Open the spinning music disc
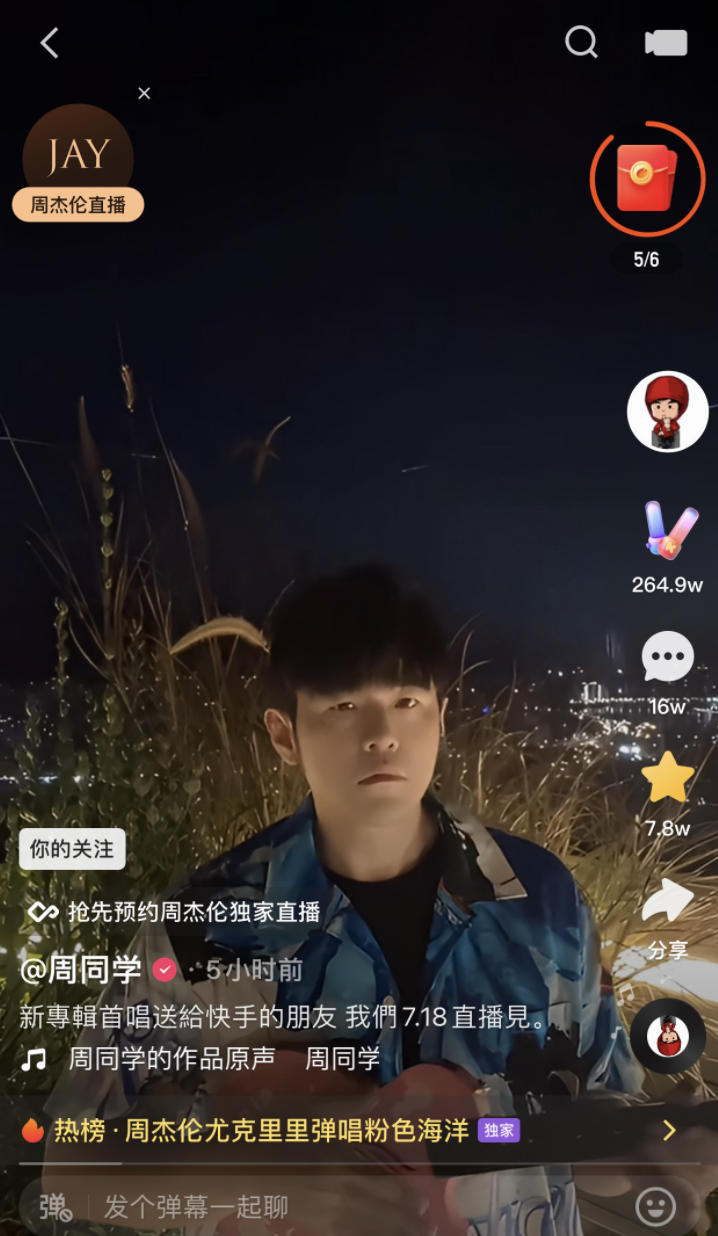This screenshot has height=1236, width=718. tap(667, 1035)
